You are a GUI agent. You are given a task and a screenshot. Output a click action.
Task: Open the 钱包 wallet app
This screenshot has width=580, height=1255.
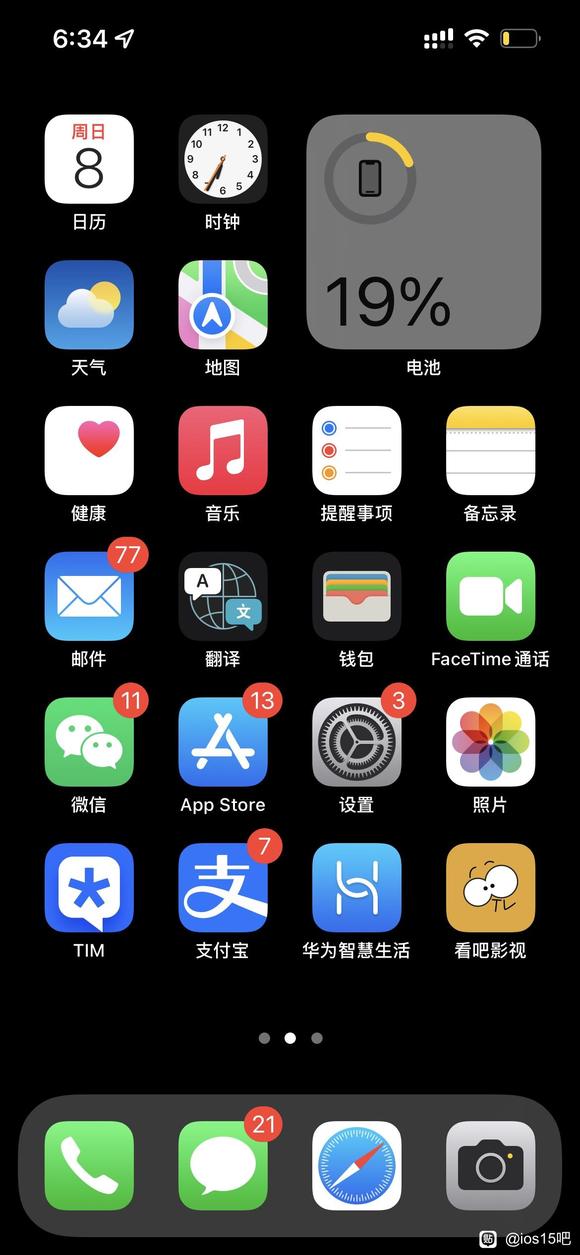tap(357, 597)
